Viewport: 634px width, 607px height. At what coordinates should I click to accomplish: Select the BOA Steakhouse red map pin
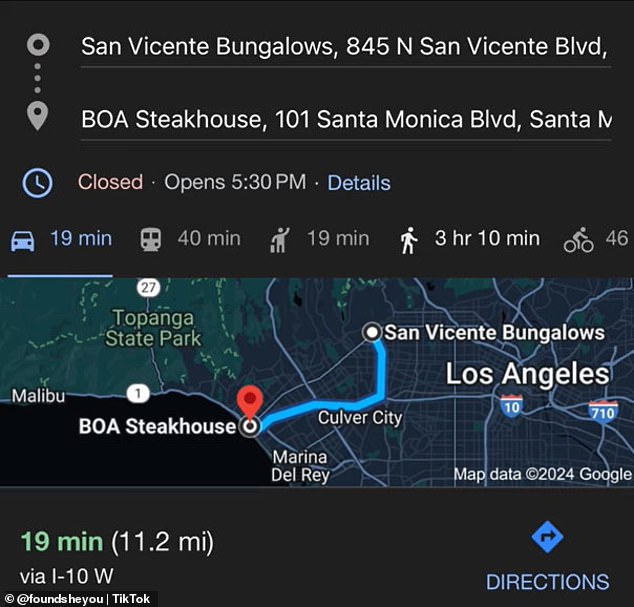pyautogui.click(x=250, y=402)
